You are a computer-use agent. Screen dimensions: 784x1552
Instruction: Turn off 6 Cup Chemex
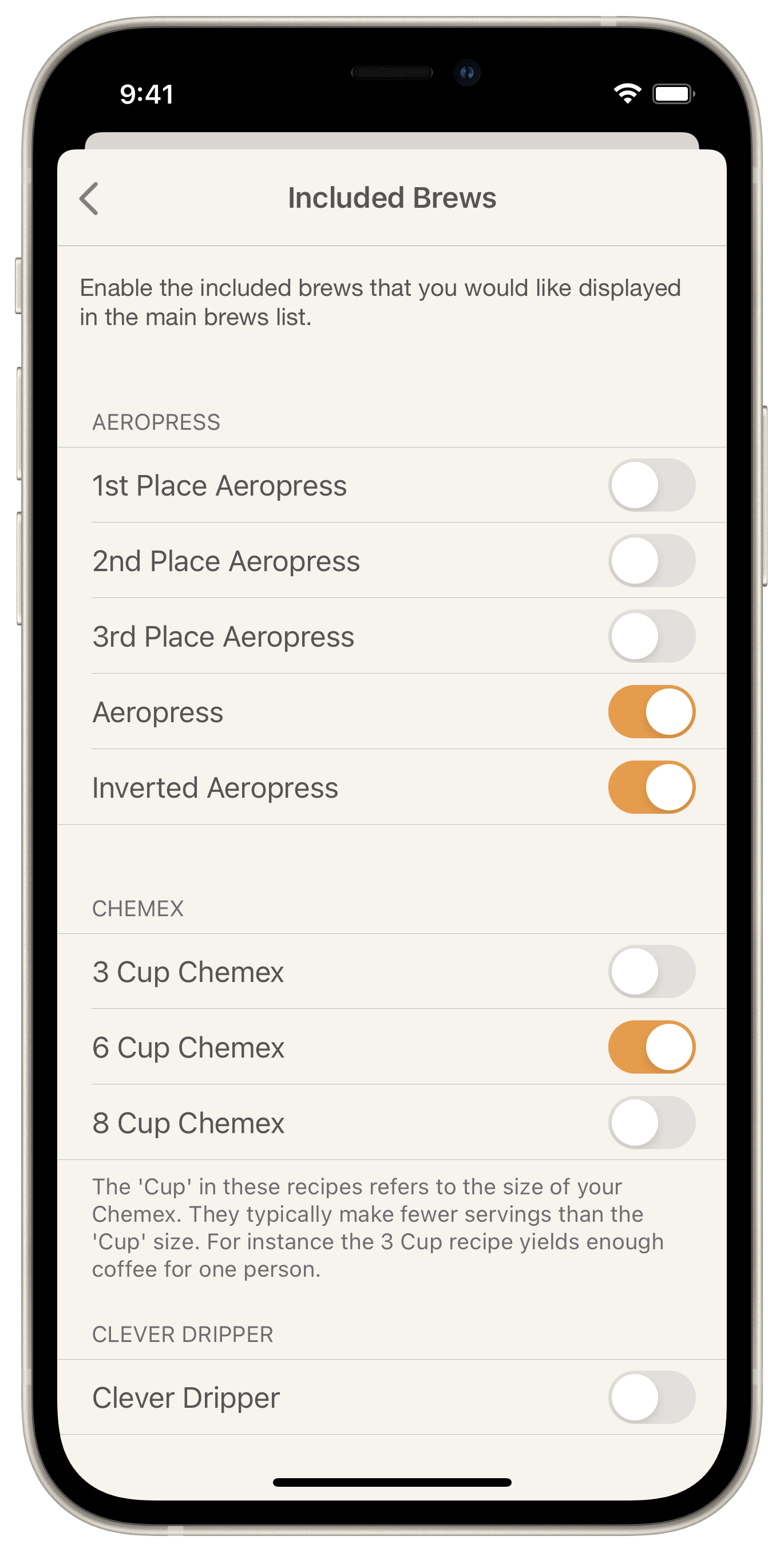[x=651, y=1047]
